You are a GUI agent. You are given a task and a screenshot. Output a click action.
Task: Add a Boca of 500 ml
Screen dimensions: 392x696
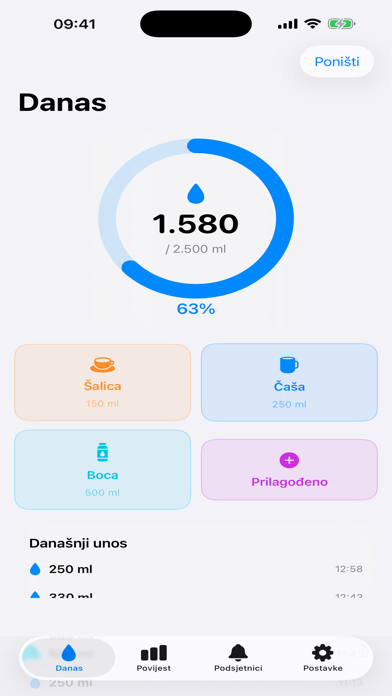pos(103,470)
